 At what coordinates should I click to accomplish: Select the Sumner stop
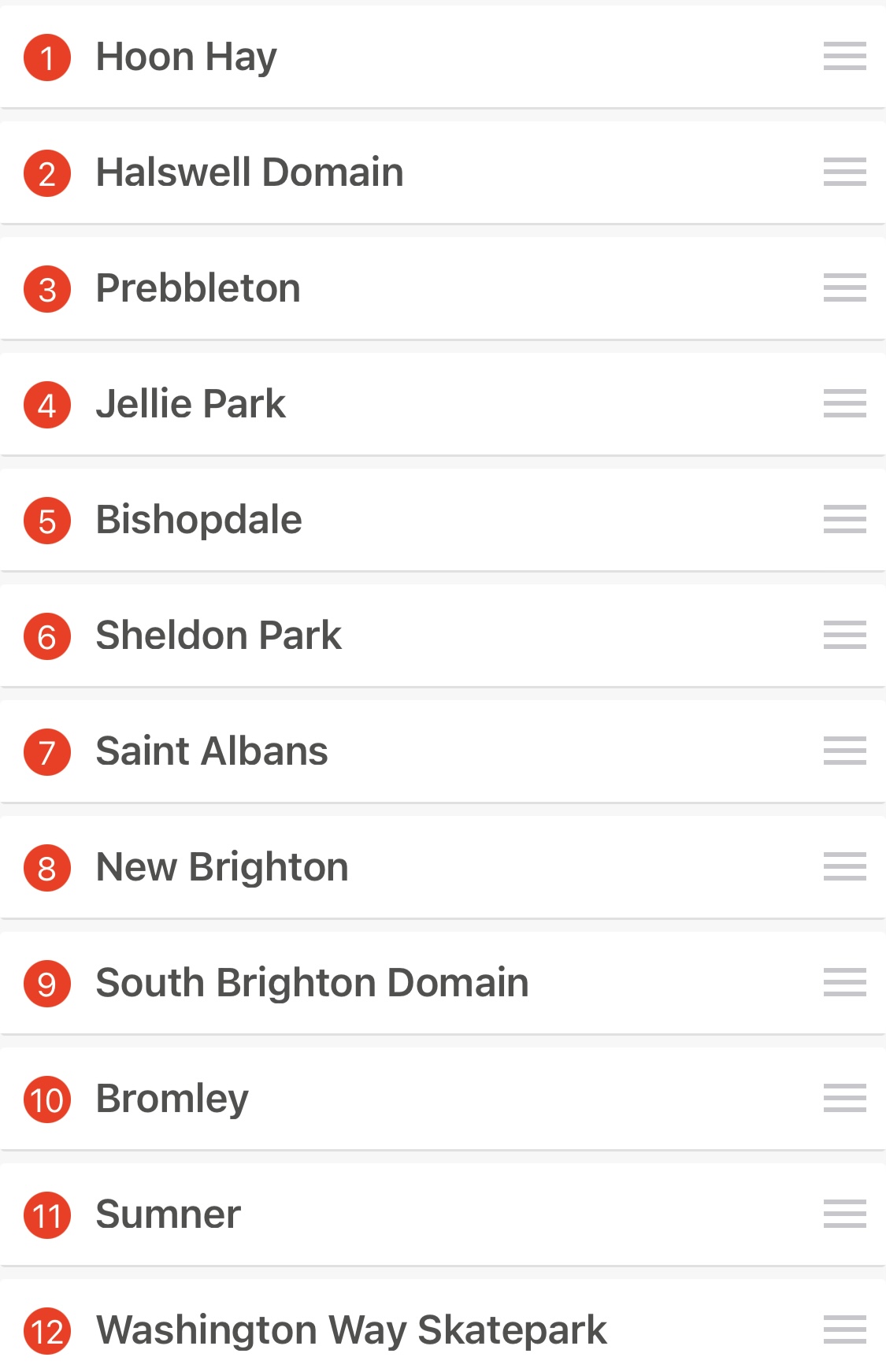click(169, 1214)
